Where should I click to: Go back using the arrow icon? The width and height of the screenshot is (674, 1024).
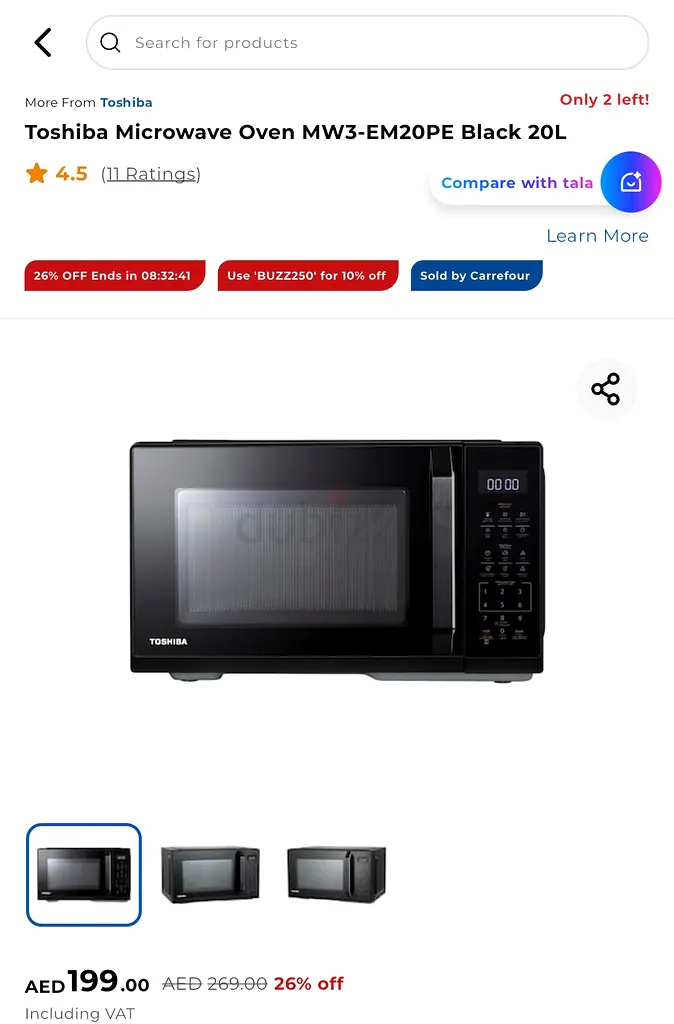(x=42, y=43)
